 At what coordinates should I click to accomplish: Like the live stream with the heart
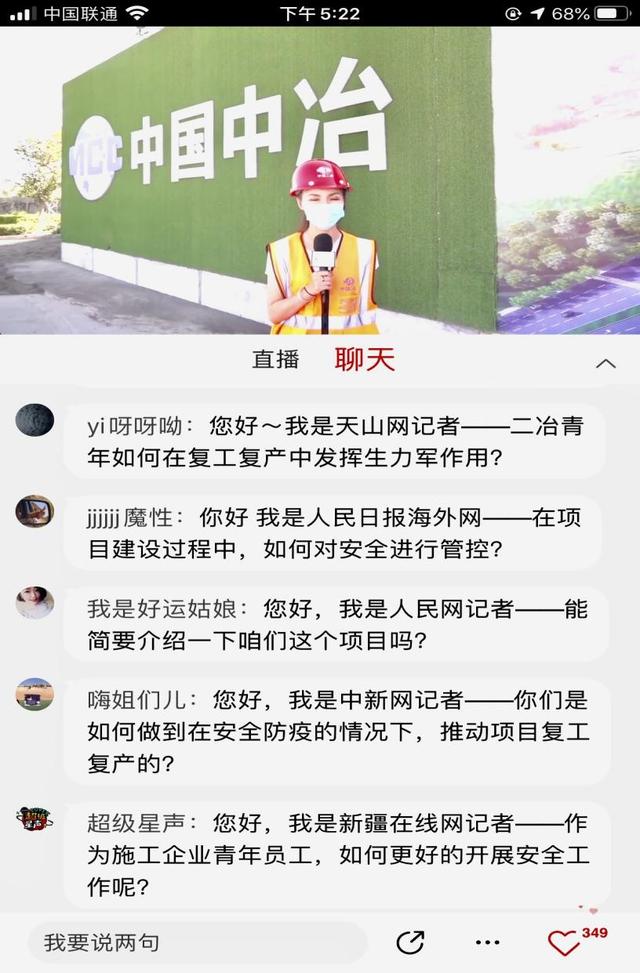[x=565, y=942]
